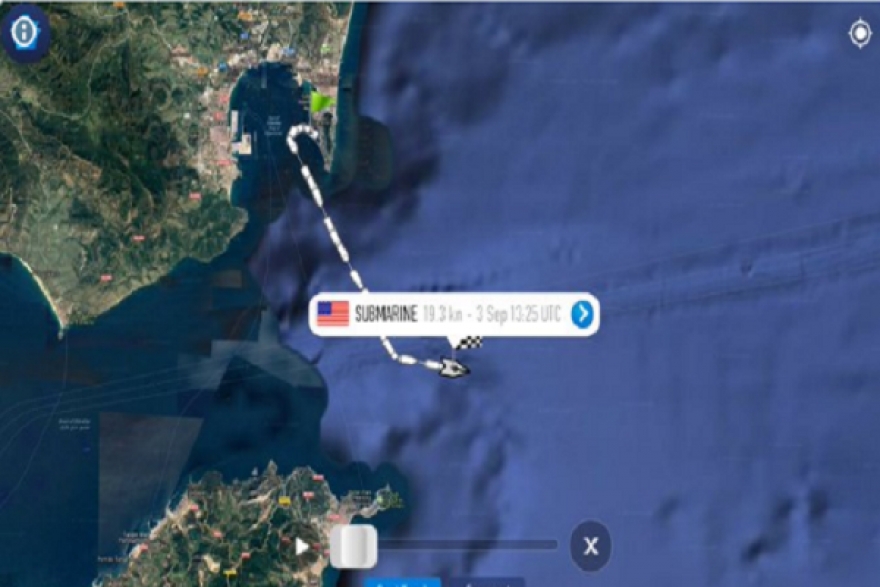This screenshot has height=587, width=880.
Task: Select the submarine vessel marker on map
Action: [453, 369]
